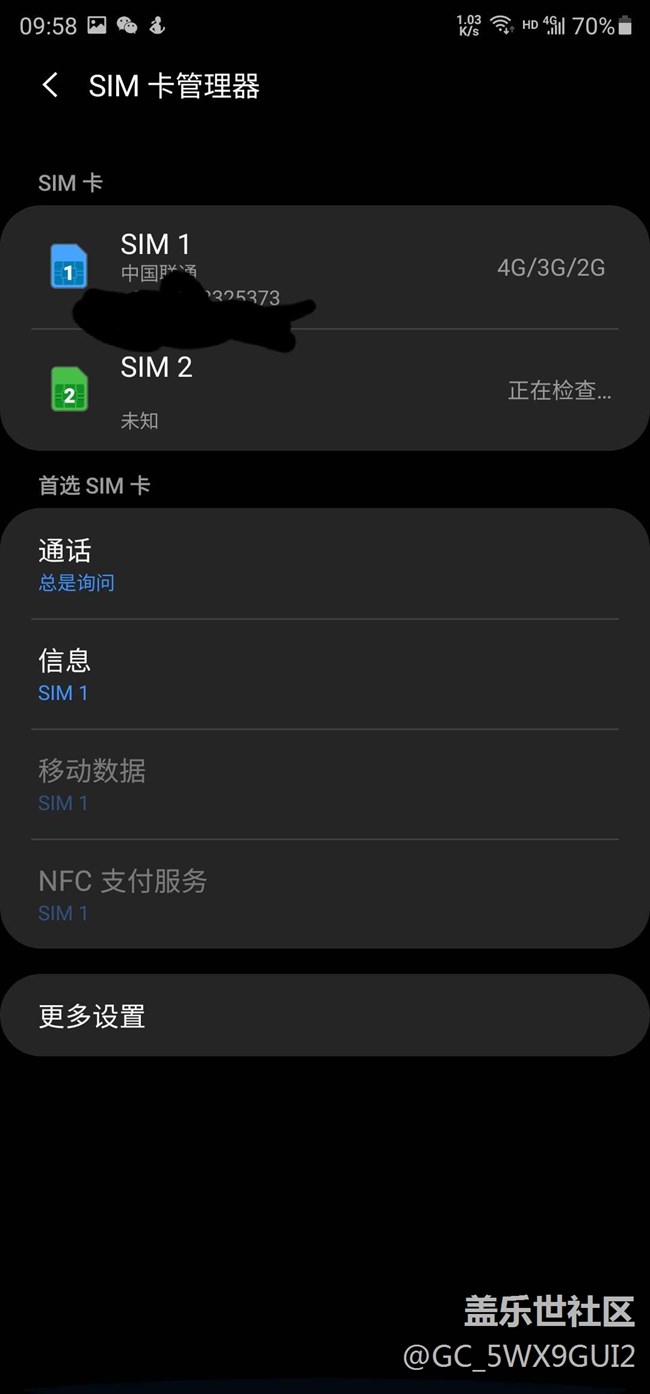
Task: Open SIM 2 card settings
Action: click(325, 390)
